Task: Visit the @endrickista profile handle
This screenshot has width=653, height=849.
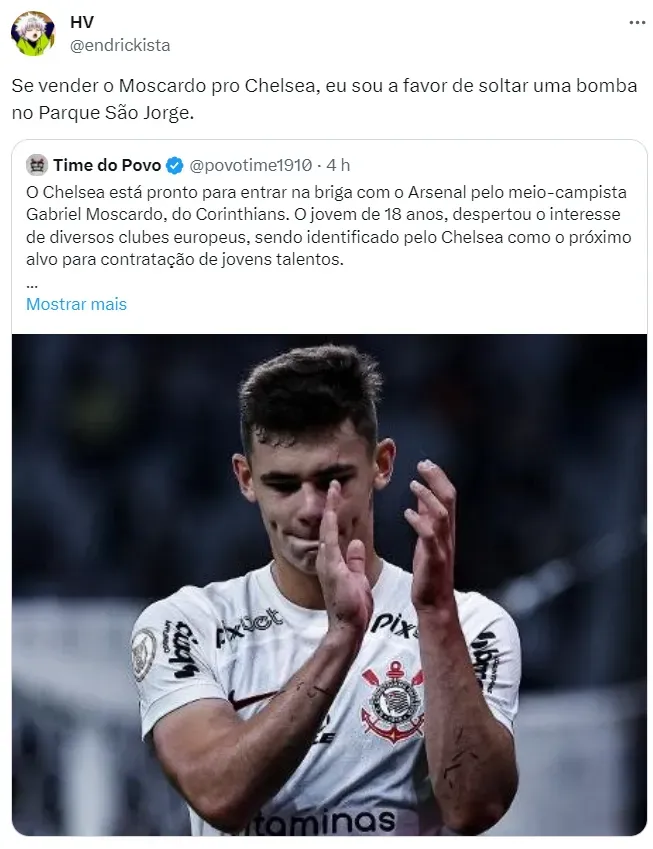Action: (x=120, y=45)
